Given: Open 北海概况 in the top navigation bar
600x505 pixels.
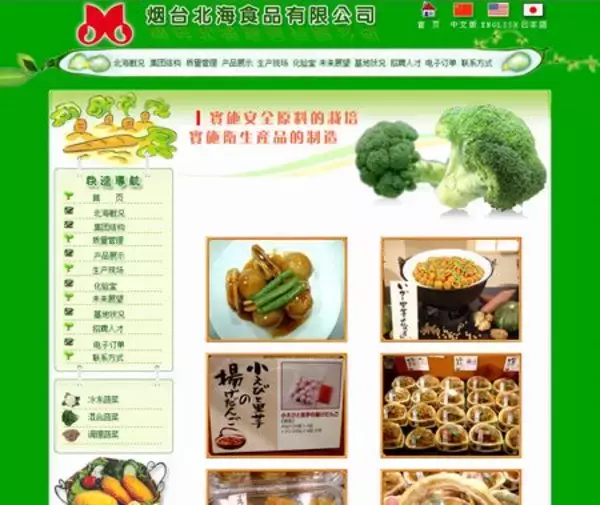Looking at the screenshot, I should (129, 62).
